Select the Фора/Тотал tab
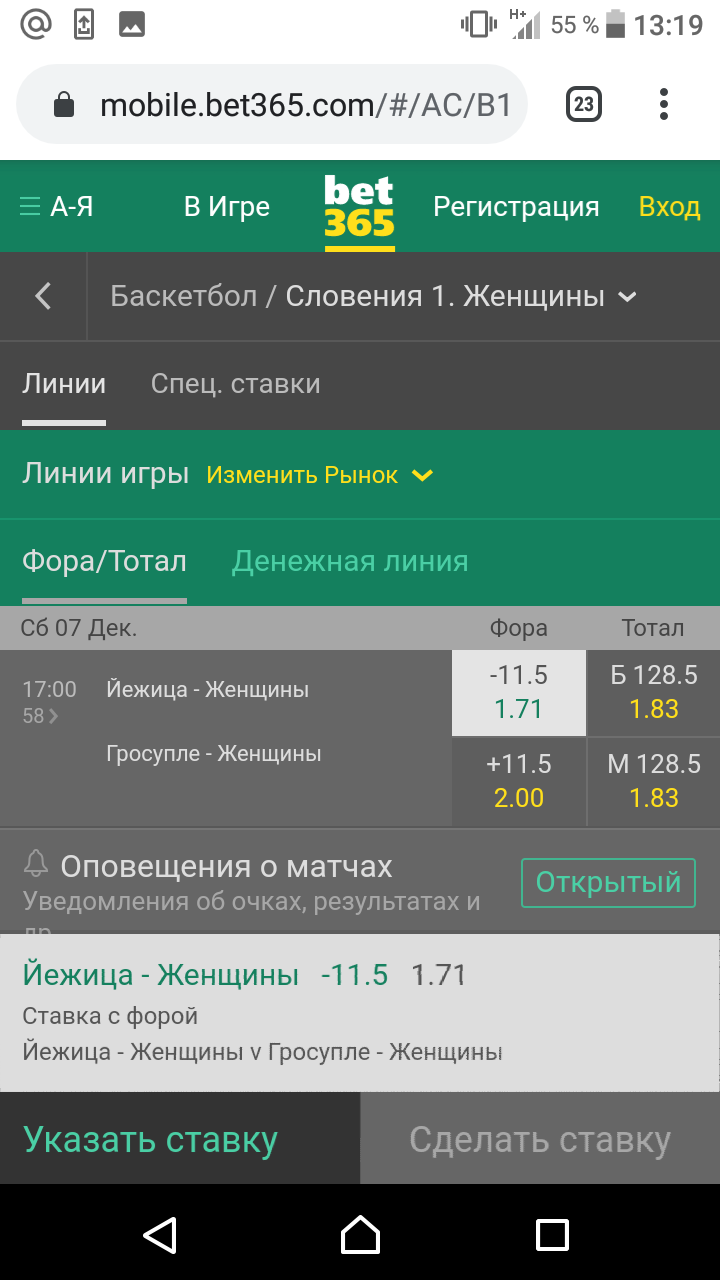This screenshot has height=1280, width=720. (x=104, y=562)
